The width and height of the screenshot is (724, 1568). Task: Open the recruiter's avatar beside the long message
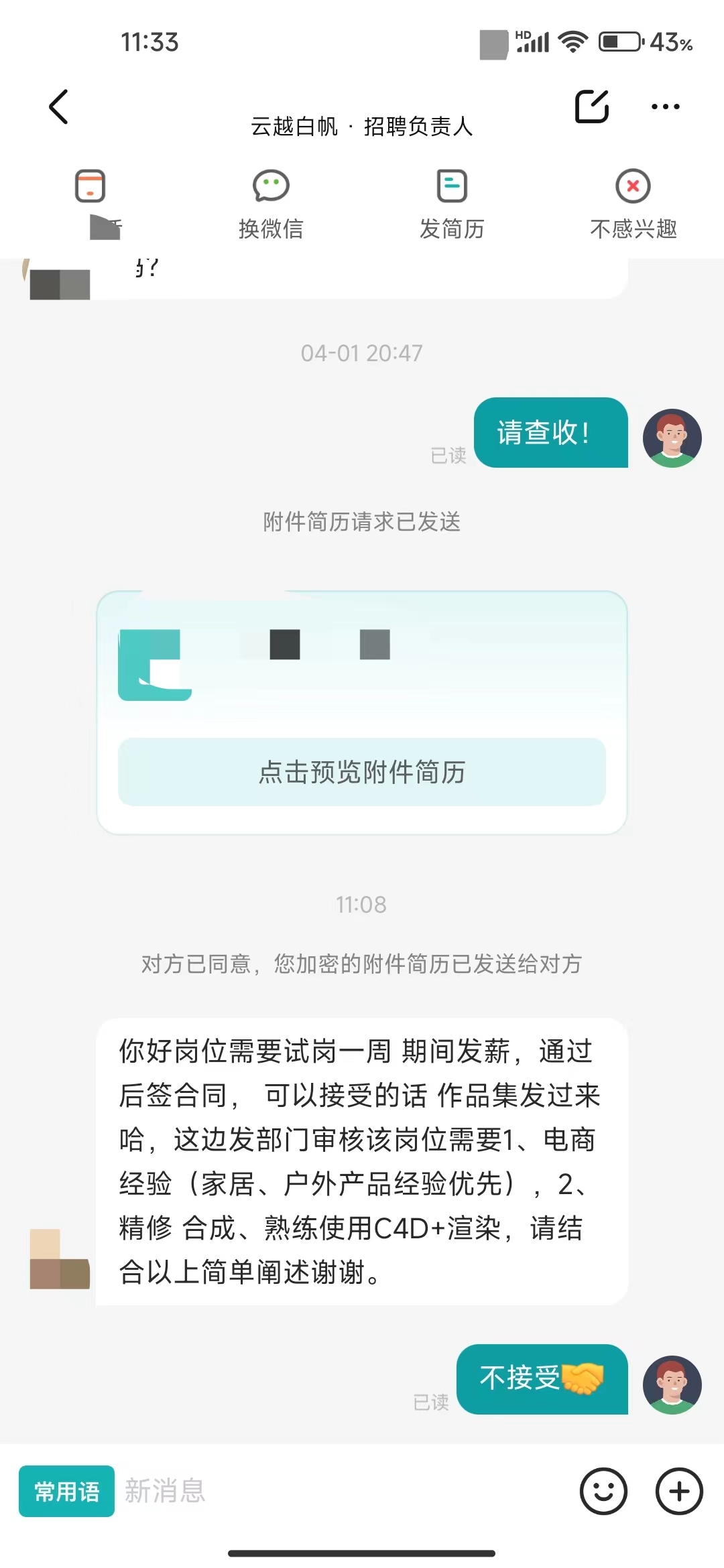click(60, 1259)
